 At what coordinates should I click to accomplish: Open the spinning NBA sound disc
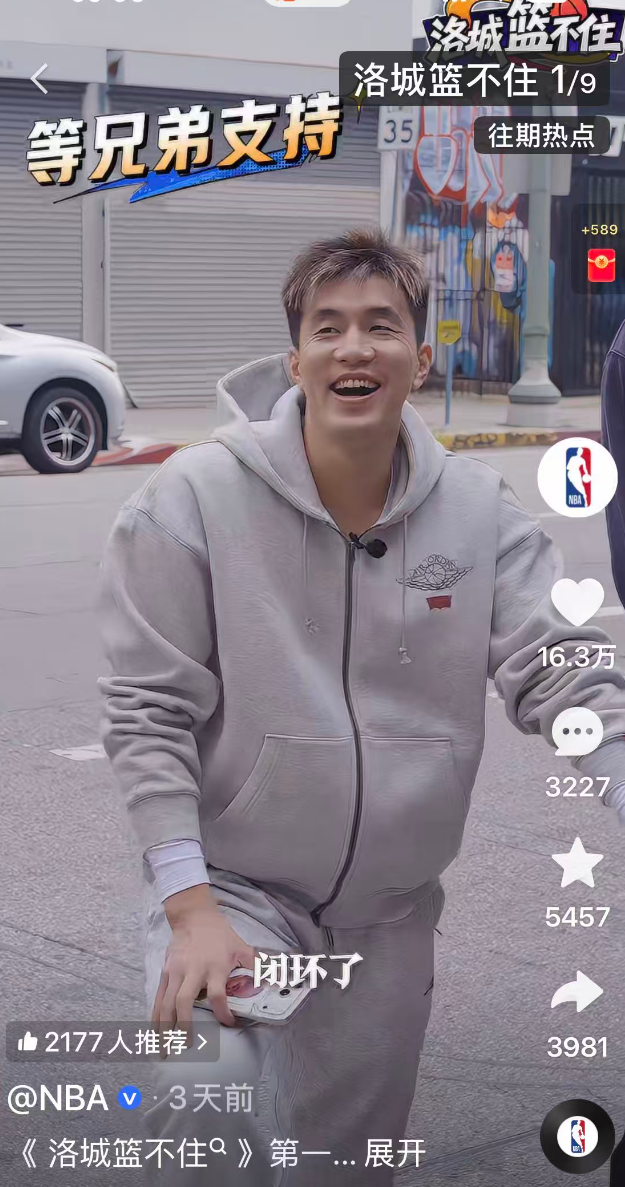point(577,1136)
